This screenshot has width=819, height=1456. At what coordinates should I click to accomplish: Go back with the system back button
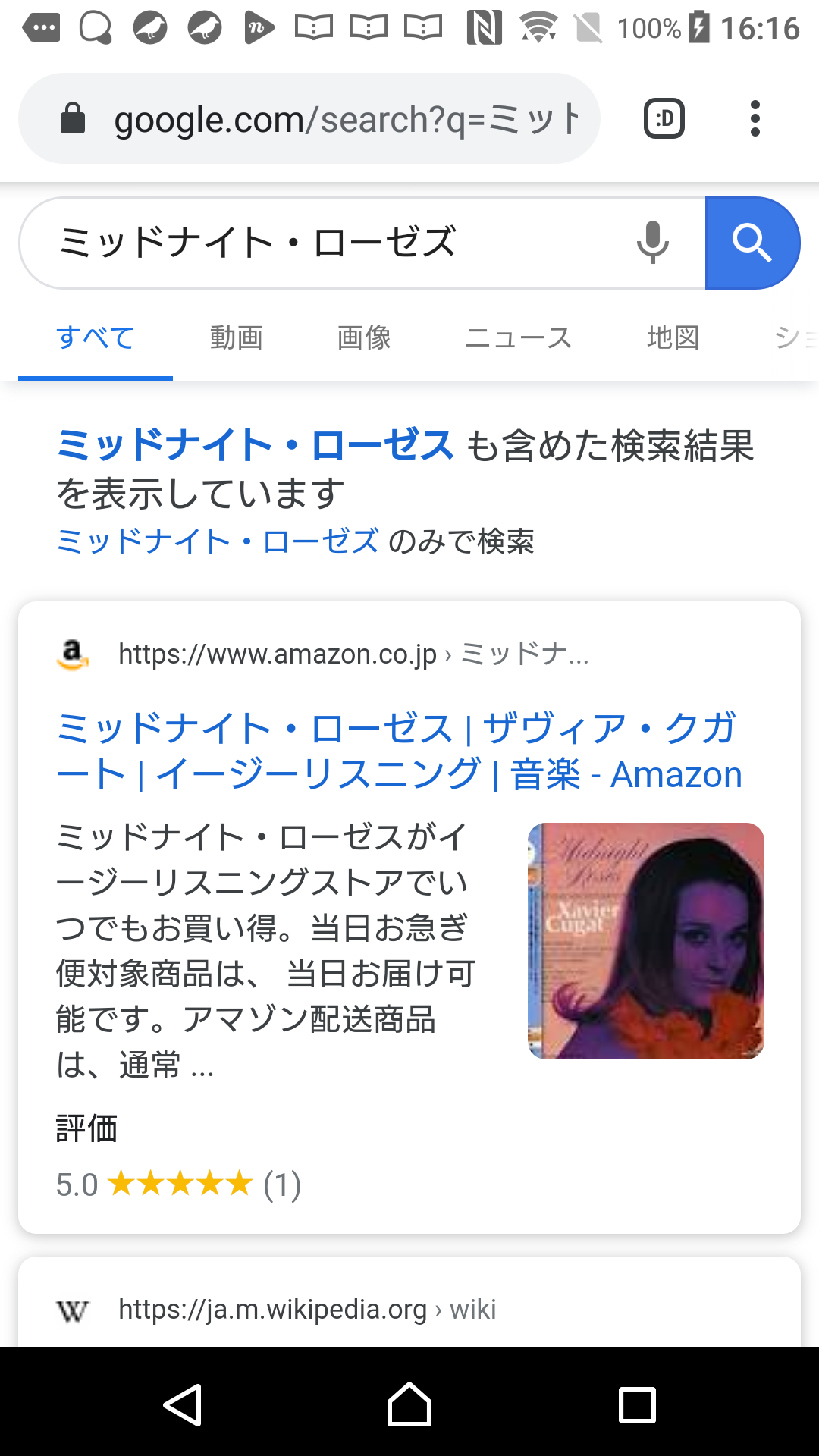(x=183, y=1404)
